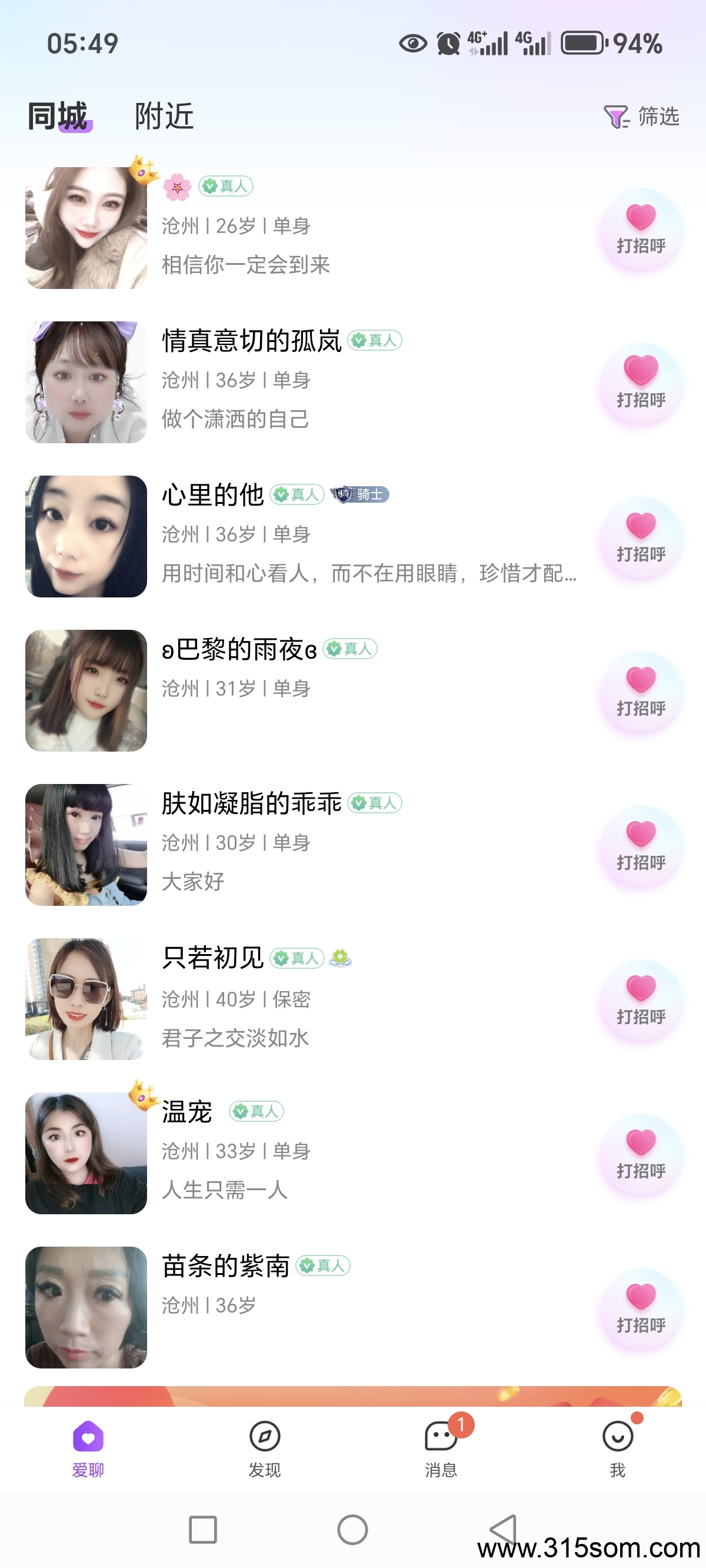This screenshot has height=1568, width=706.
Task: Select the 同城 tab
Action: [x=58, y=117]
